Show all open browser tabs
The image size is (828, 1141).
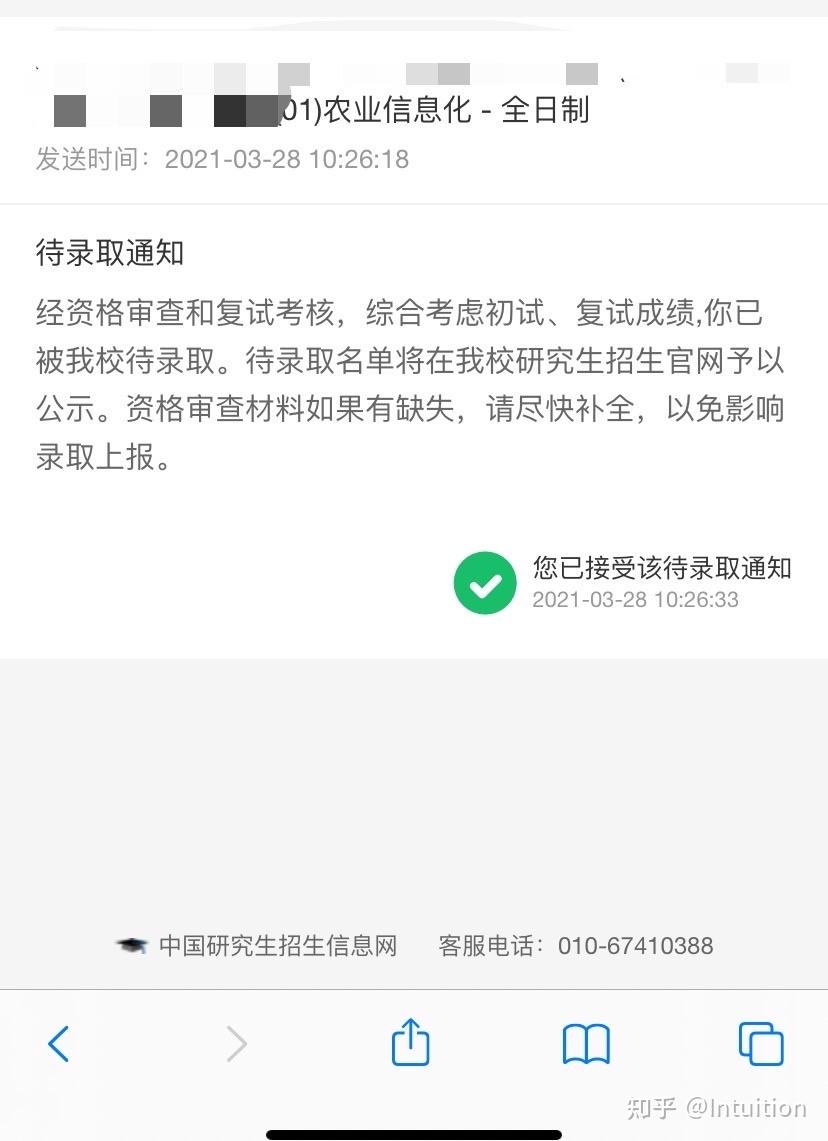pos(761,1044)
